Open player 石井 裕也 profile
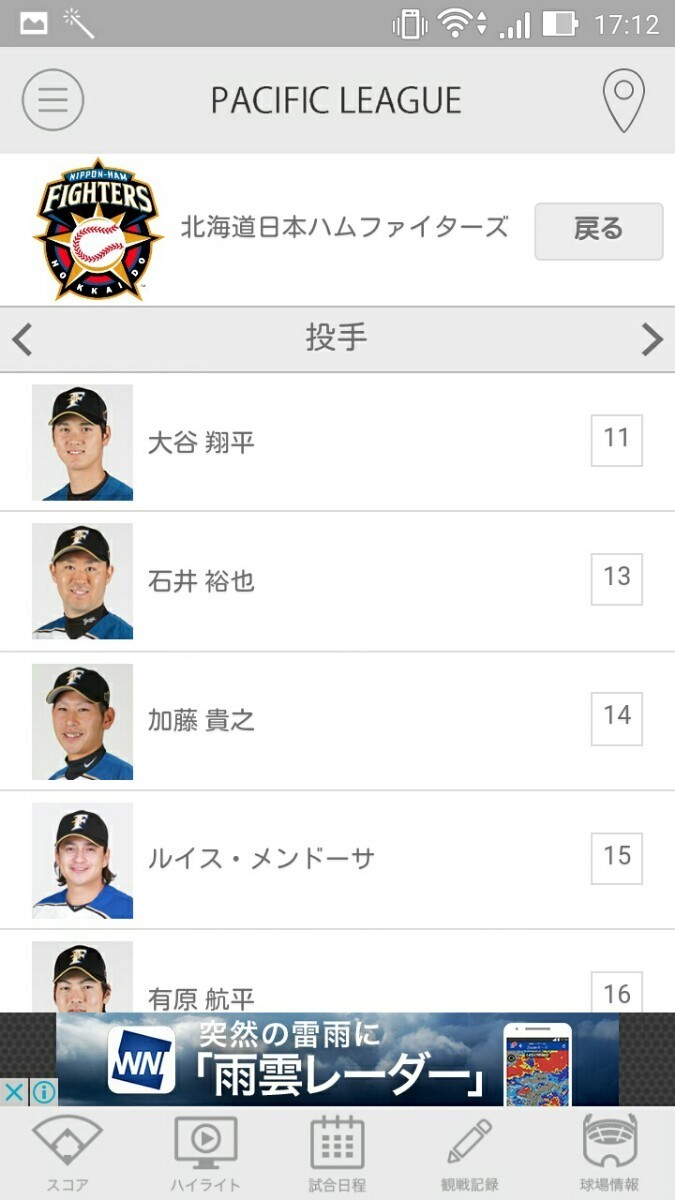 click(202, 581)
